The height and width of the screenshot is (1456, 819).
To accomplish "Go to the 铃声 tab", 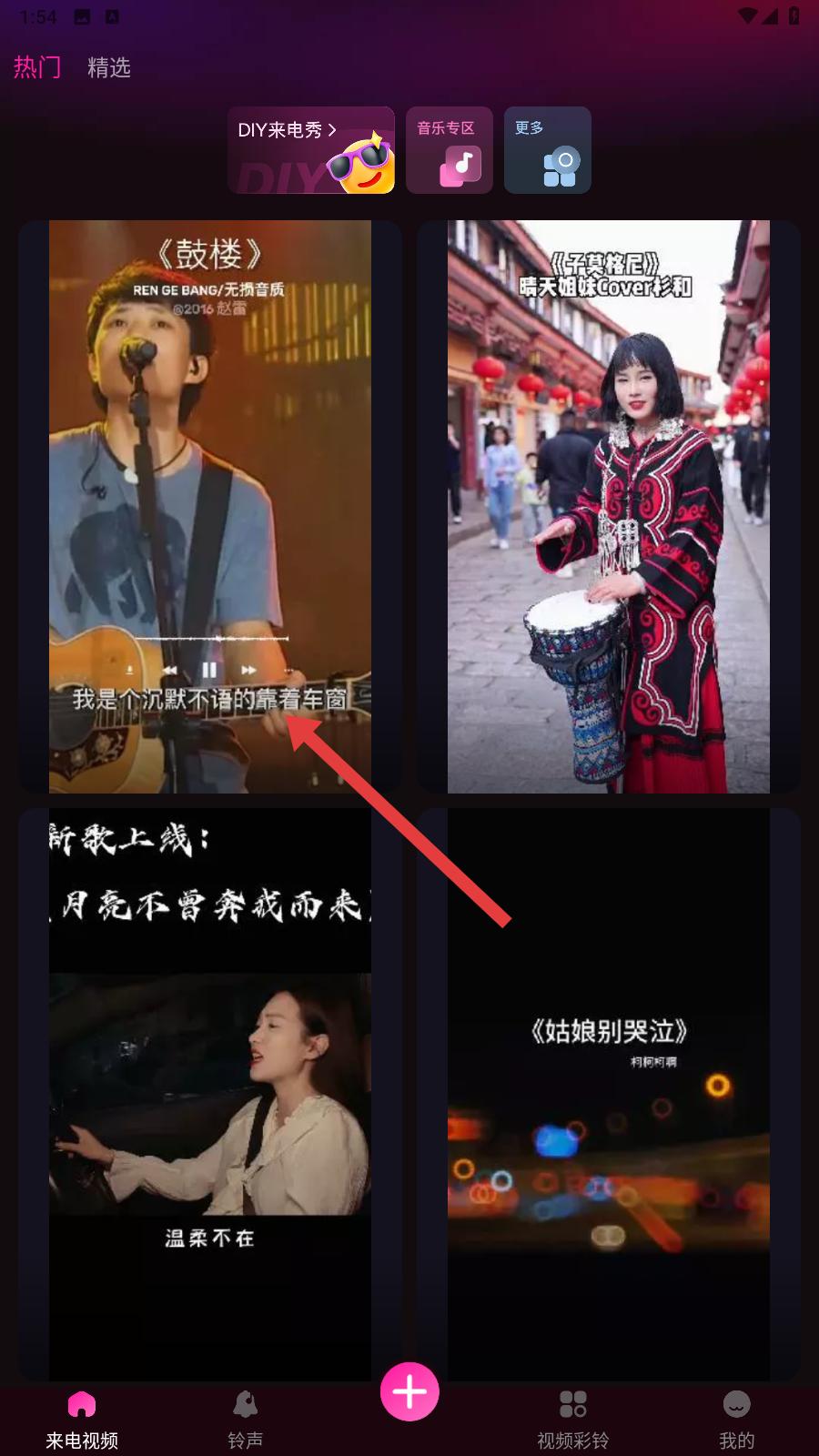I will coord(246,1420).
